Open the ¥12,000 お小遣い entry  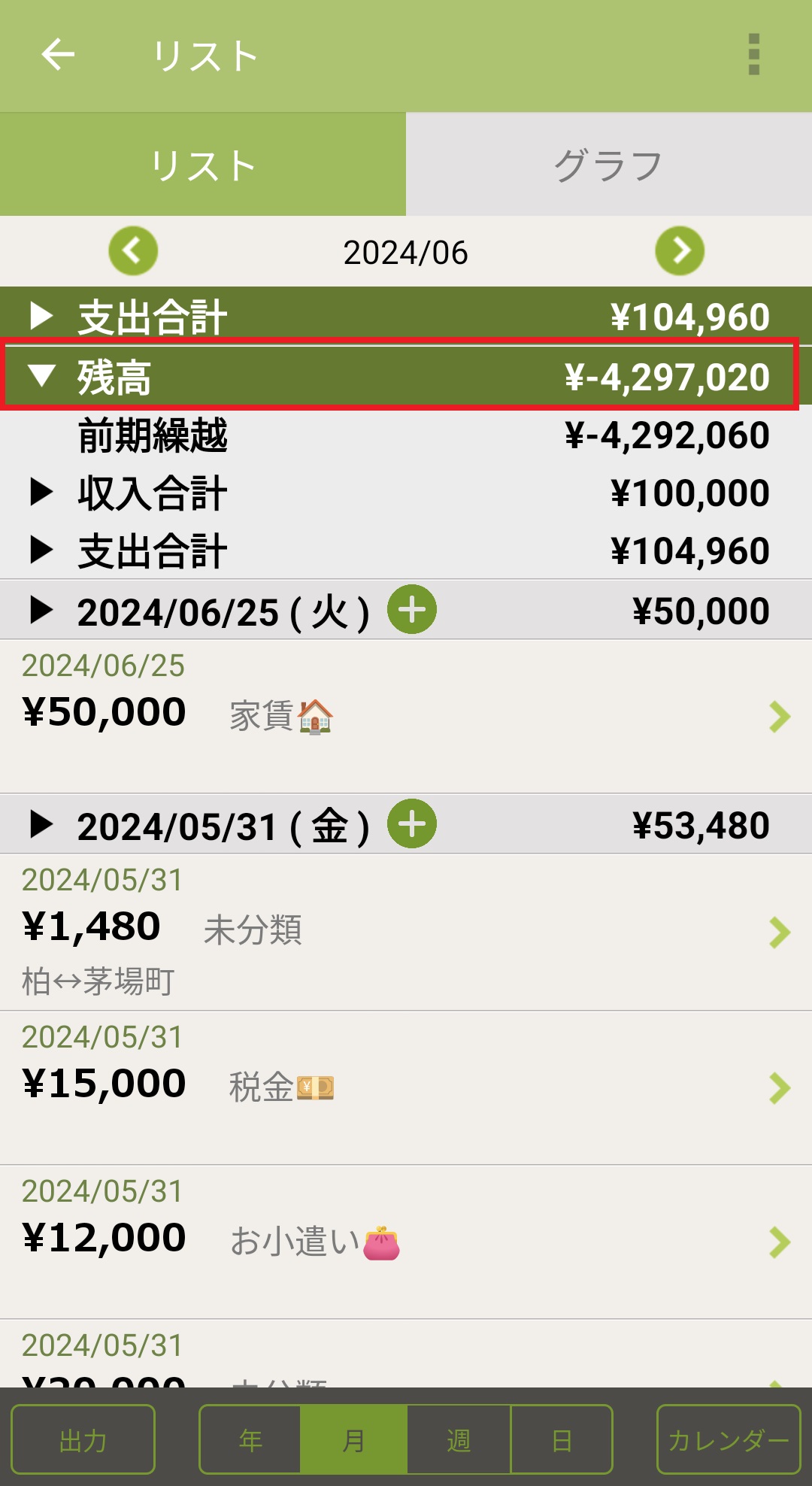[406, 1242]
